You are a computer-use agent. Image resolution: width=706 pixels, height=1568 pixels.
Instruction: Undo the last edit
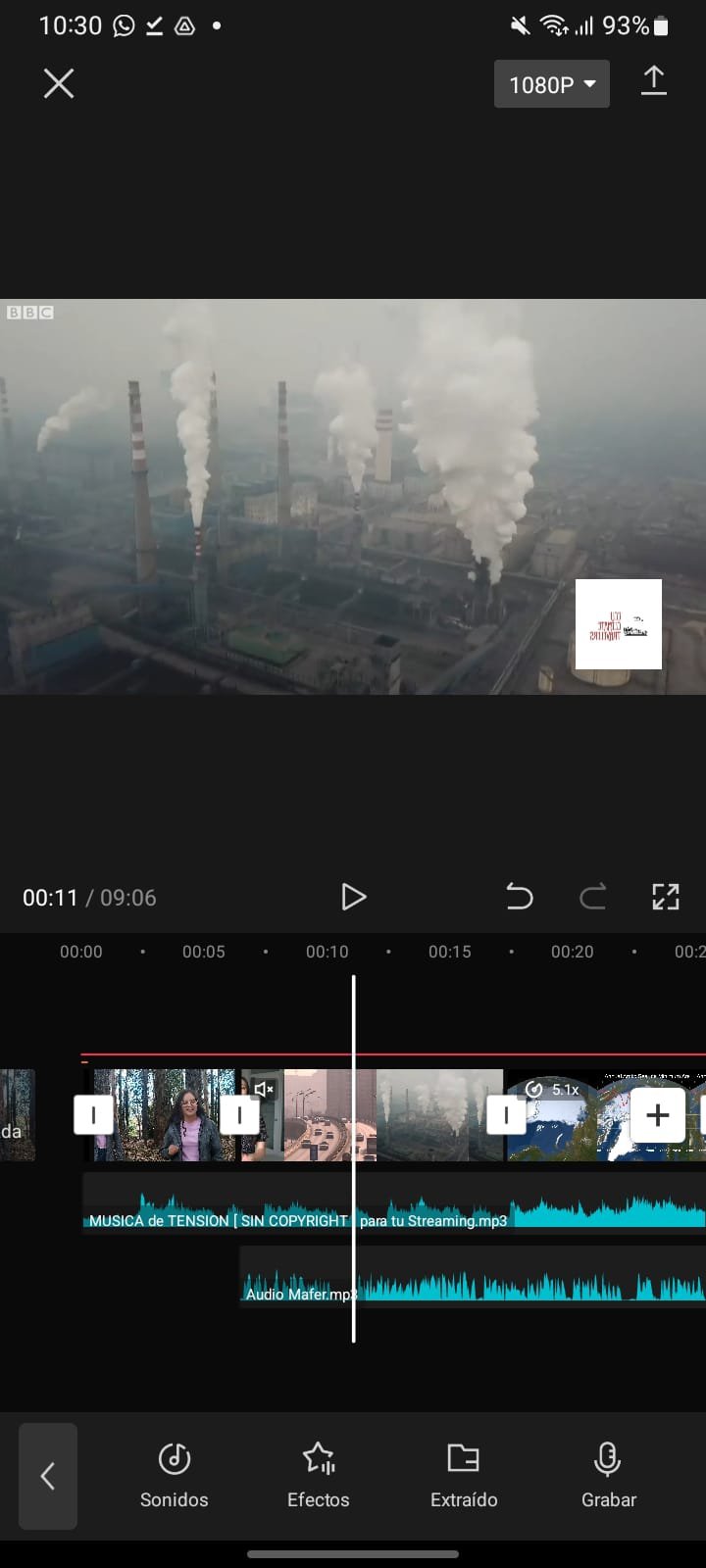(x=519, y=897)
